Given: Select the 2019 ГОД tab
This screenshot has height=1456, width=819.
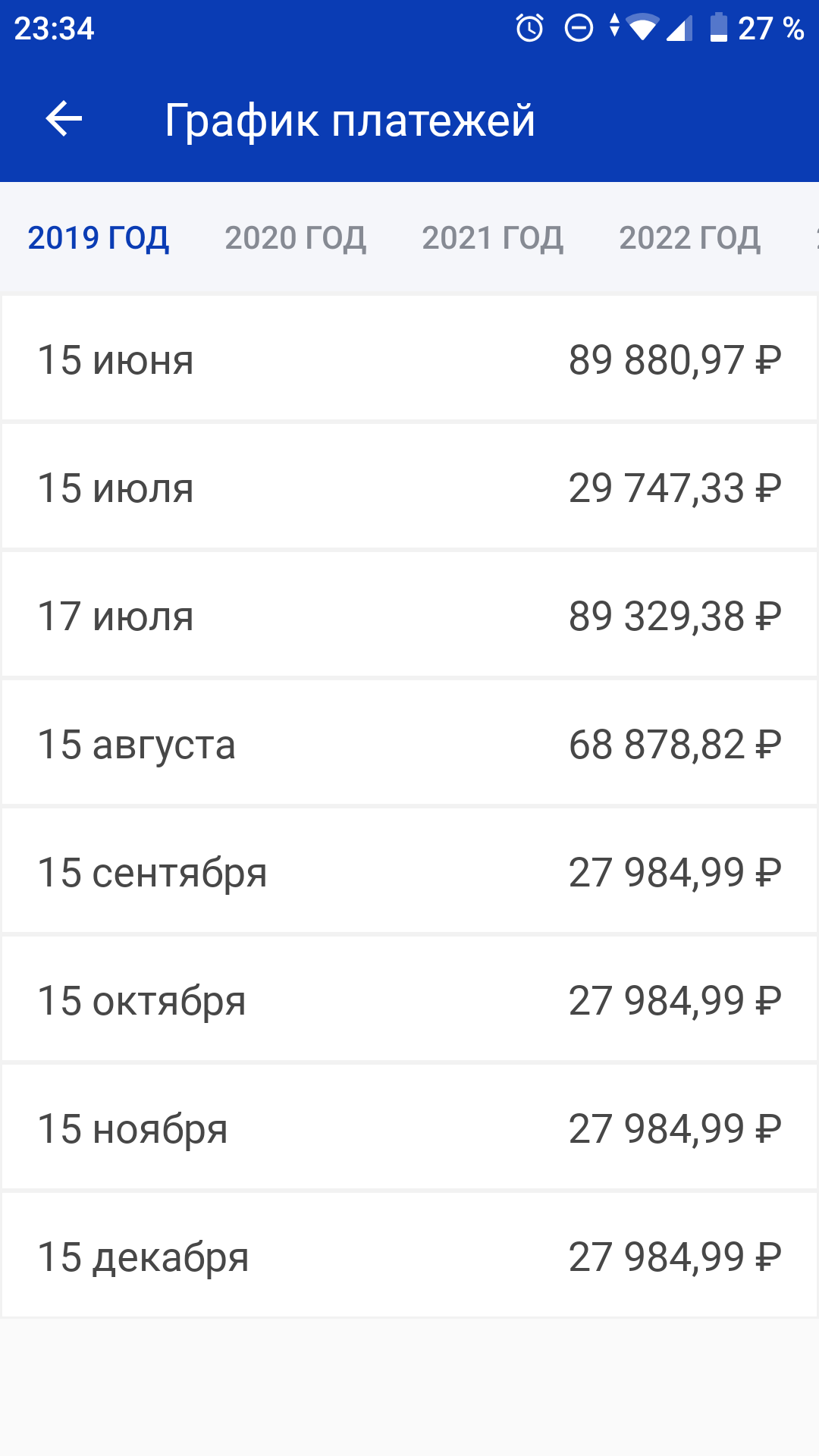Looking at the screenshot, I should pyautogui.click(x=99, y=238).
